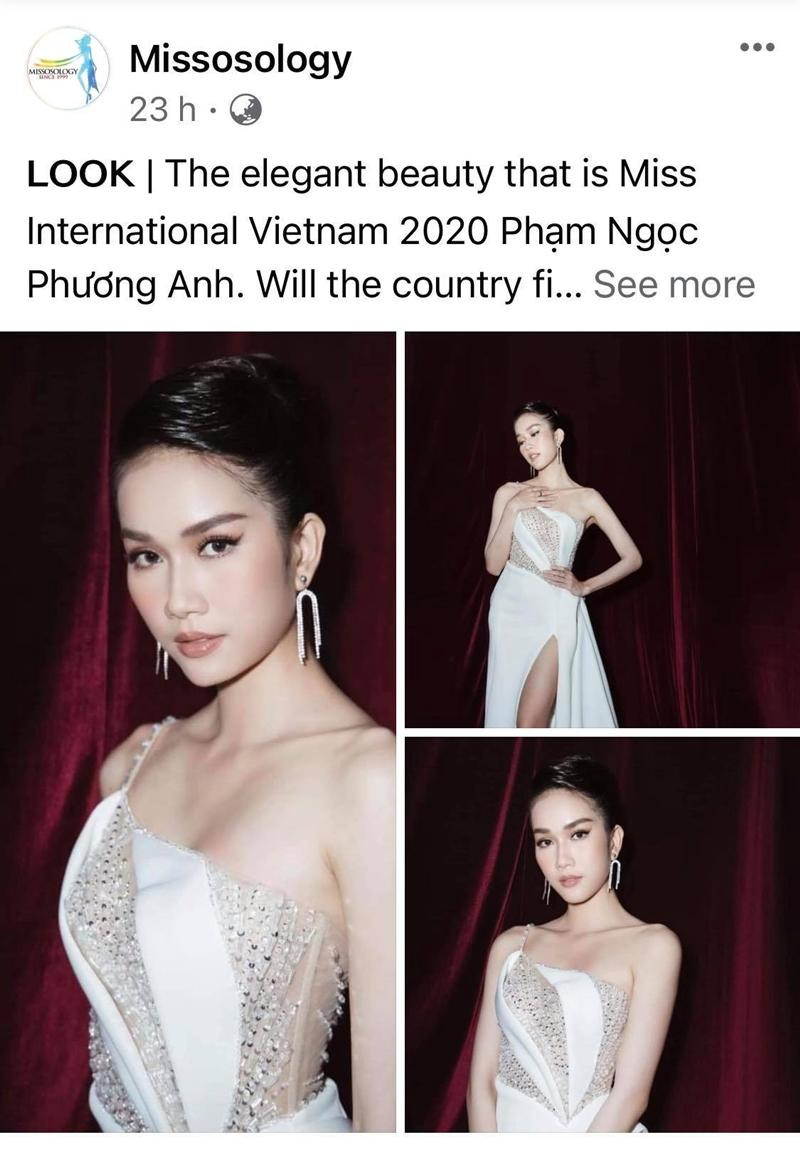Screen dimensions: 800x1149
Task: Open the post's three-dot options menu
Action: (x=757, y=47)
